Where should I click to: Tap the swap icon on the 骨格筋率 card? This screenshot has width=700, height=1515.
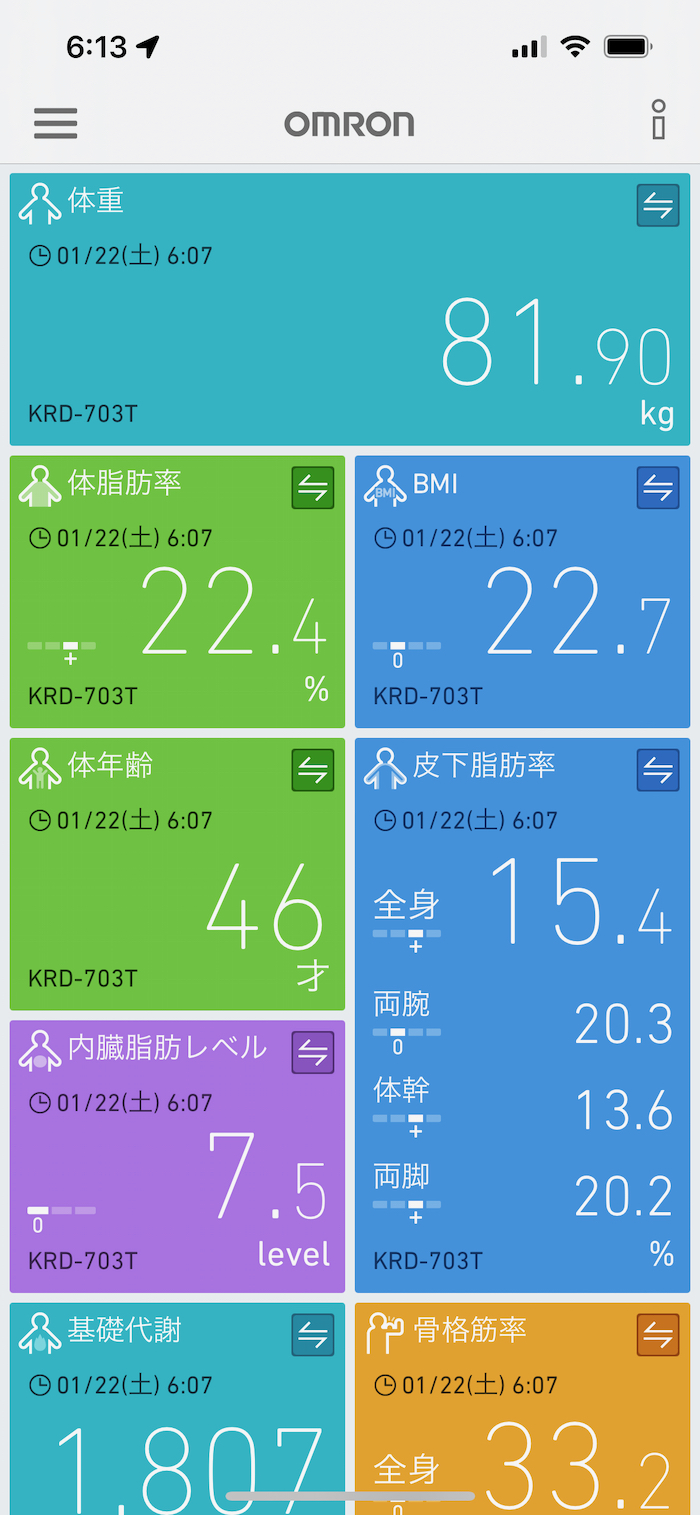tap(658, 1335)
